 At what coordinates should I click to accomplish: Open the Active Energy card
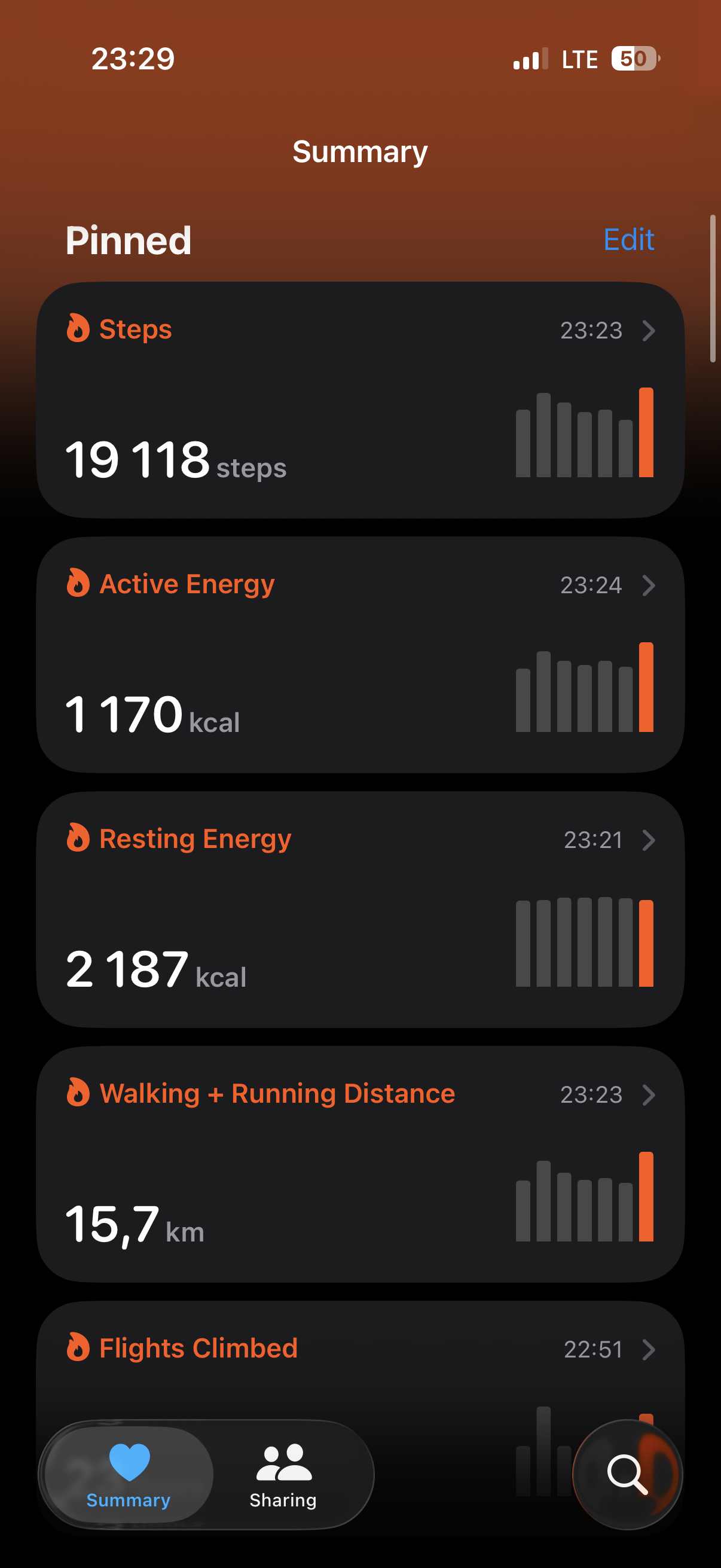tap(360, 655)
